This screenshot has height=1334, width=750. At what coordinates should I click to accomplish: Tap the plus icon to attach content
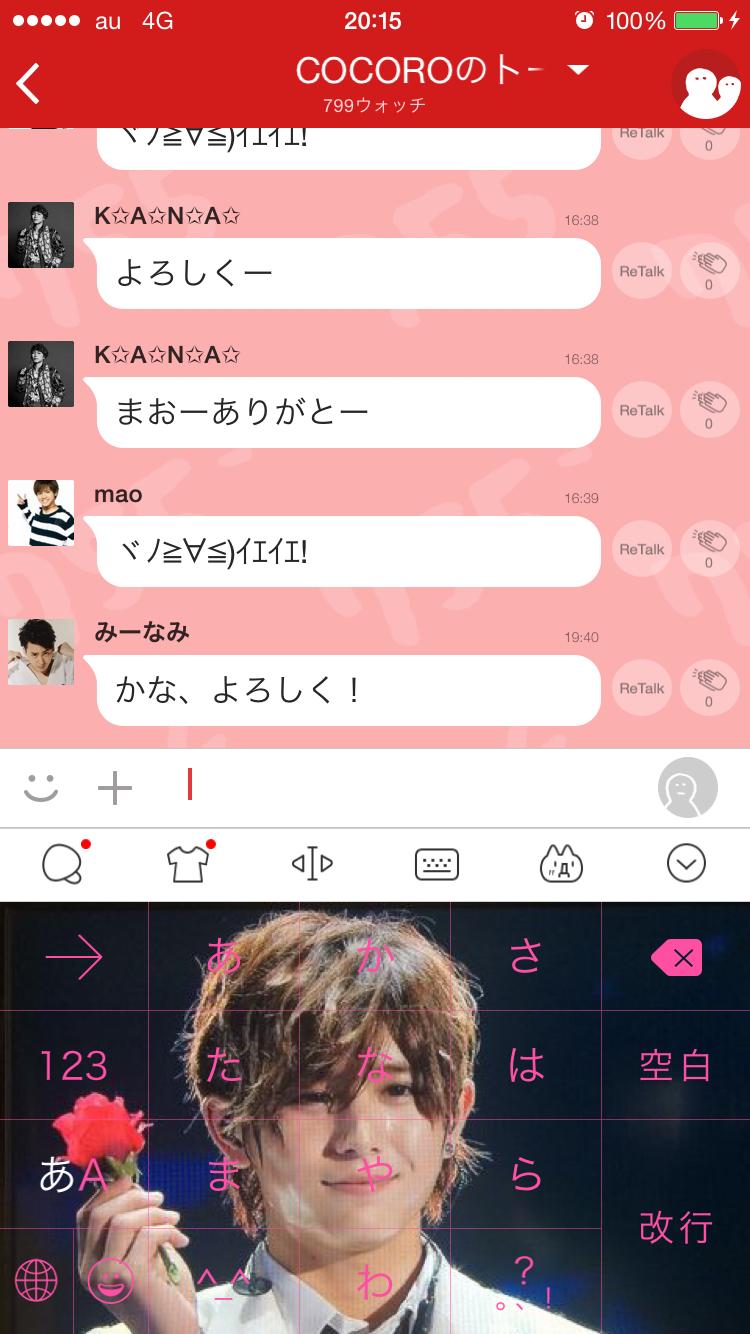pyautogui.click(x=114, y=788)
